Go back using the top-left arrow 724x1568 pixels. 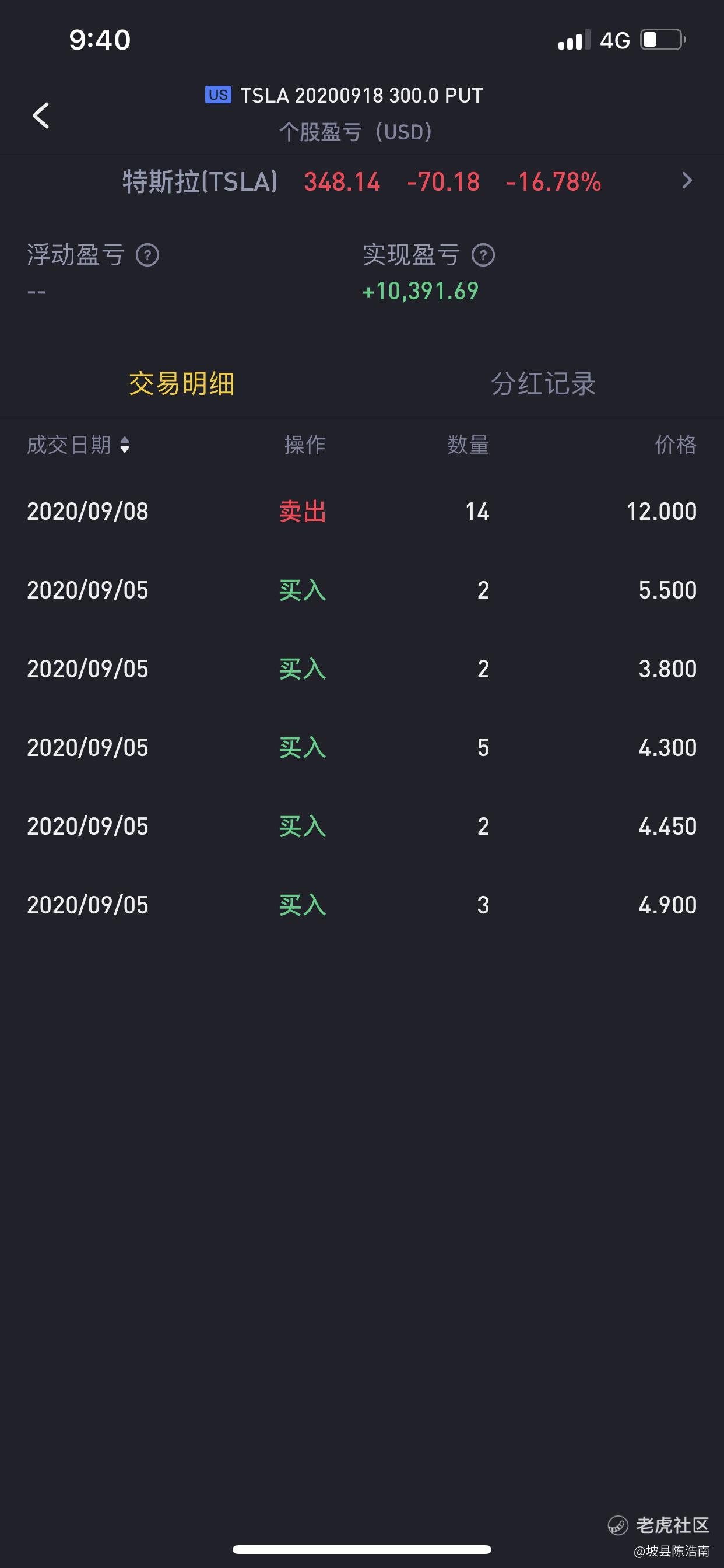(x=41, y=115)
